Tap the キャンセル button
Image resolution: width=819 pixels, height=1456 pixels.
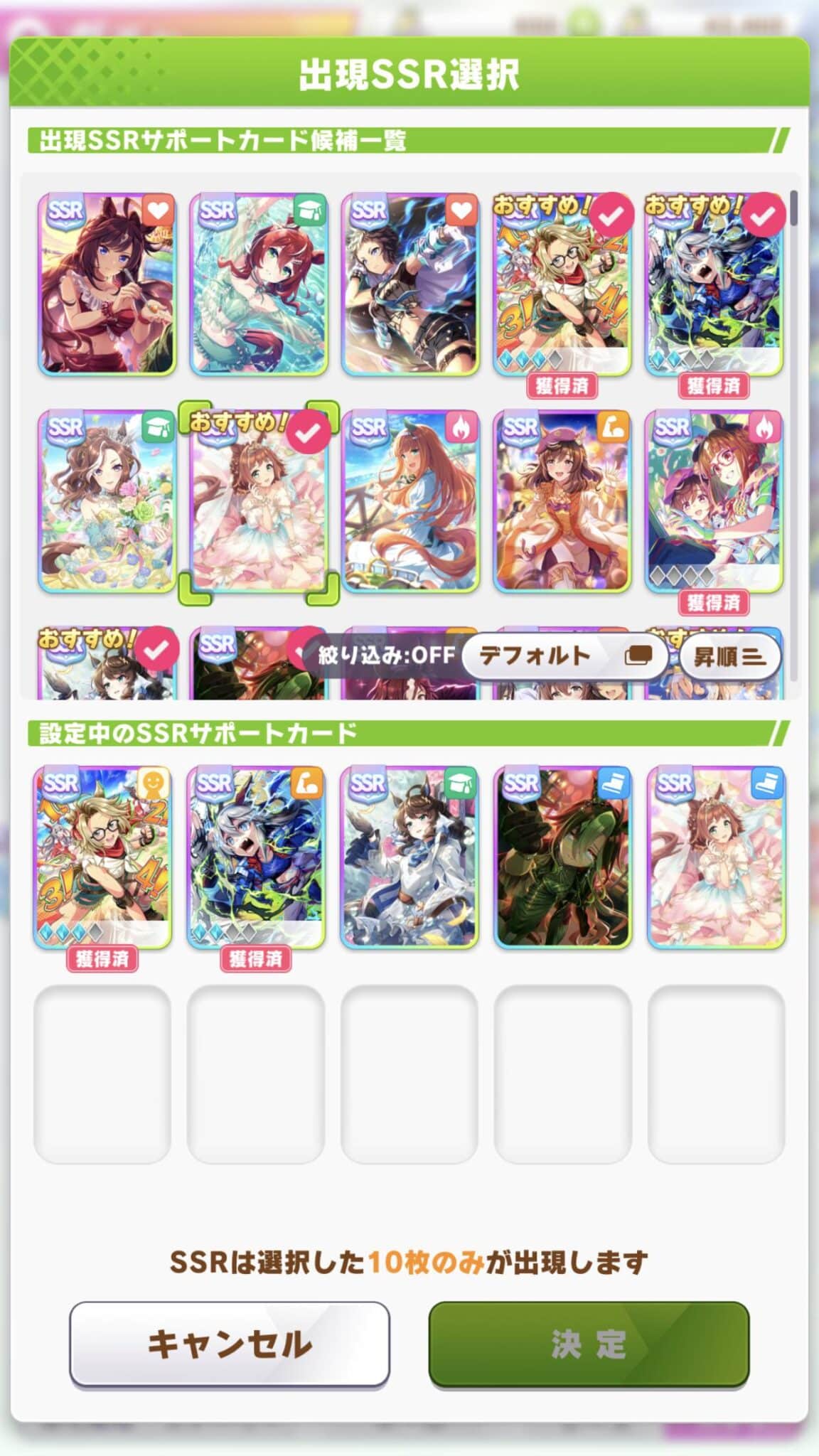(229, 1344)
